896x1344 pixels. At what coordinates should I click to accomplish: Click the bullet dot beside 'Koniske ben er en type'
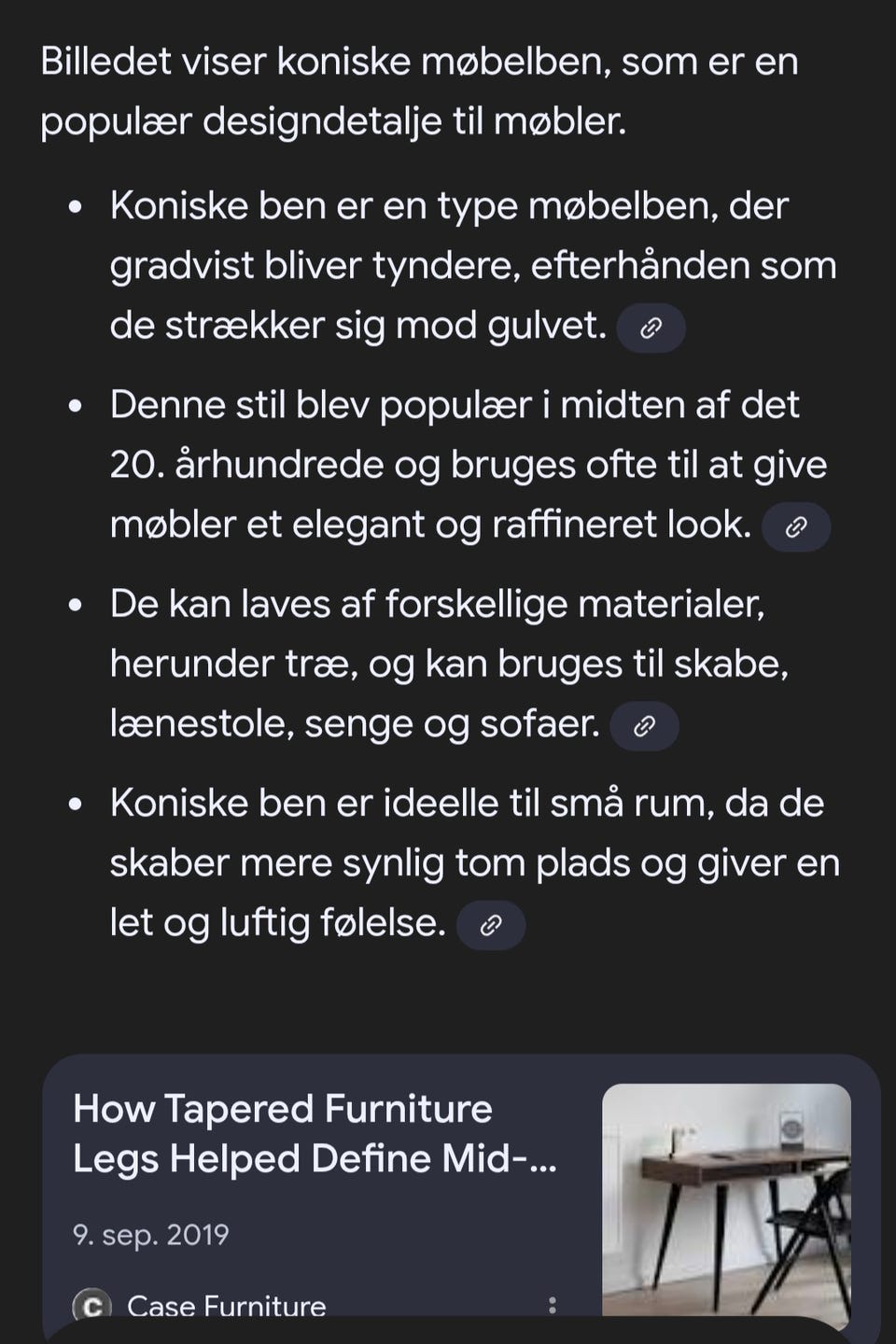76,207
